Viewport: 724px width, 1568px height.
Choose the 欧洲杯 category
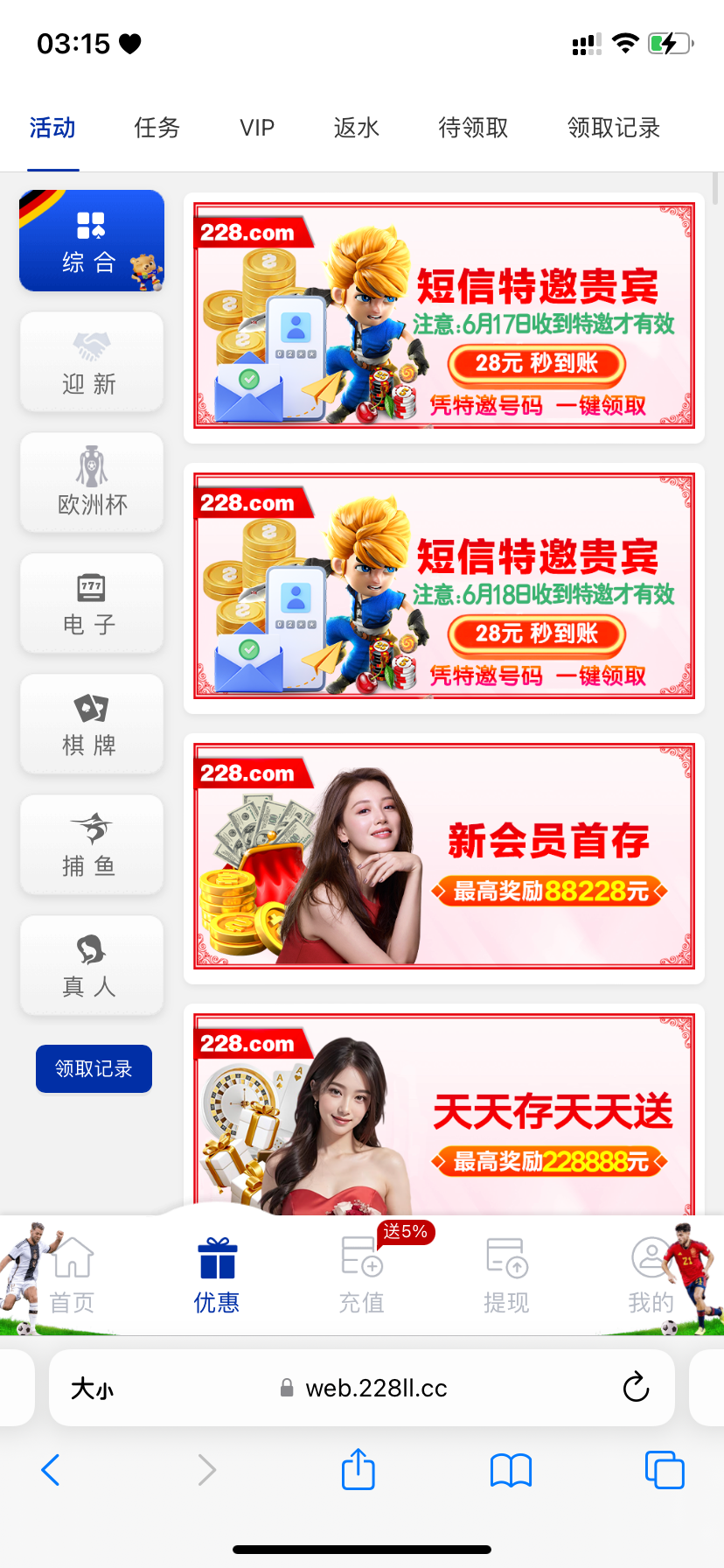click(x=91, y=482)
